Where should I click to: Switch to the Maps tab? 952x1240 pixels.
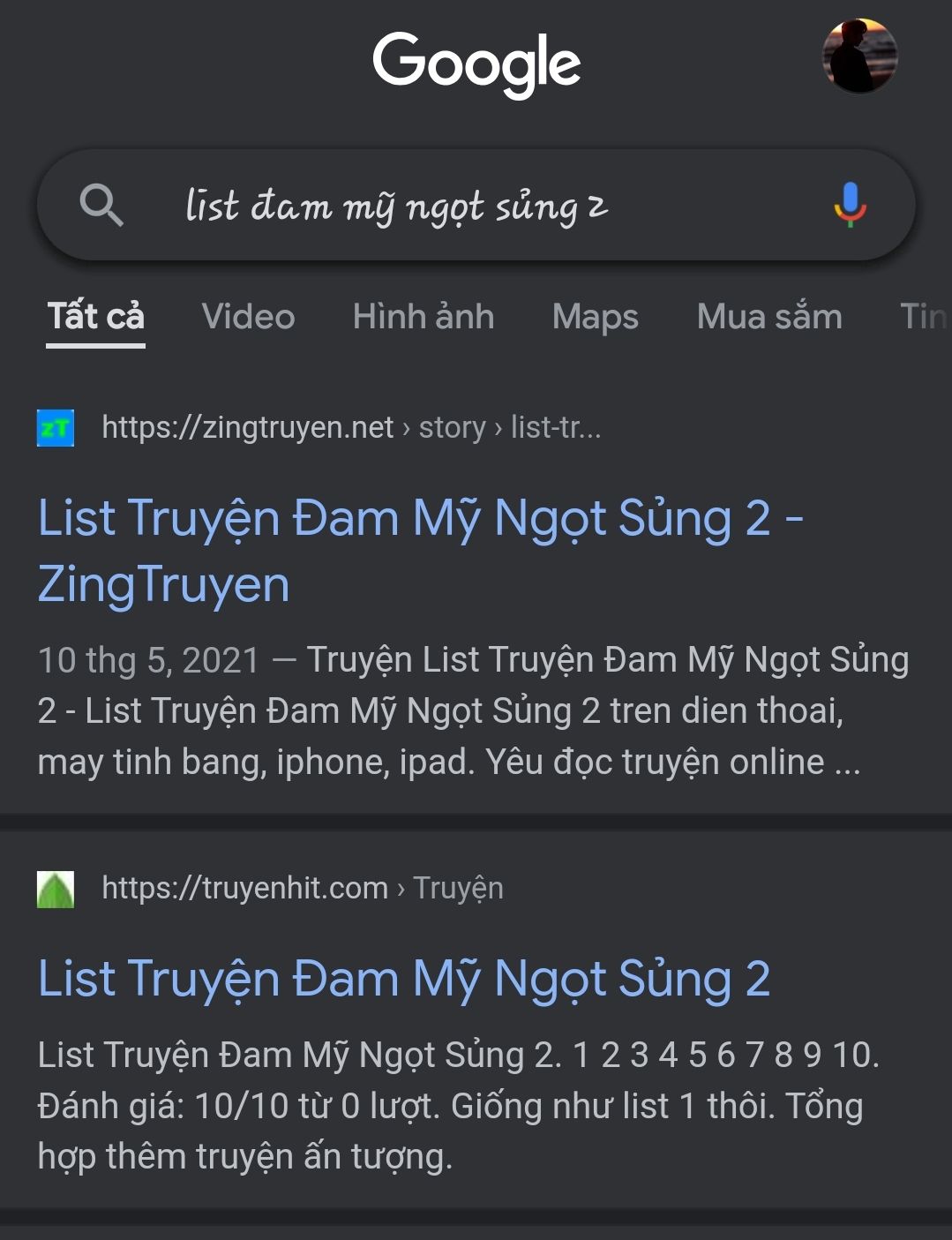pos(595,317)
